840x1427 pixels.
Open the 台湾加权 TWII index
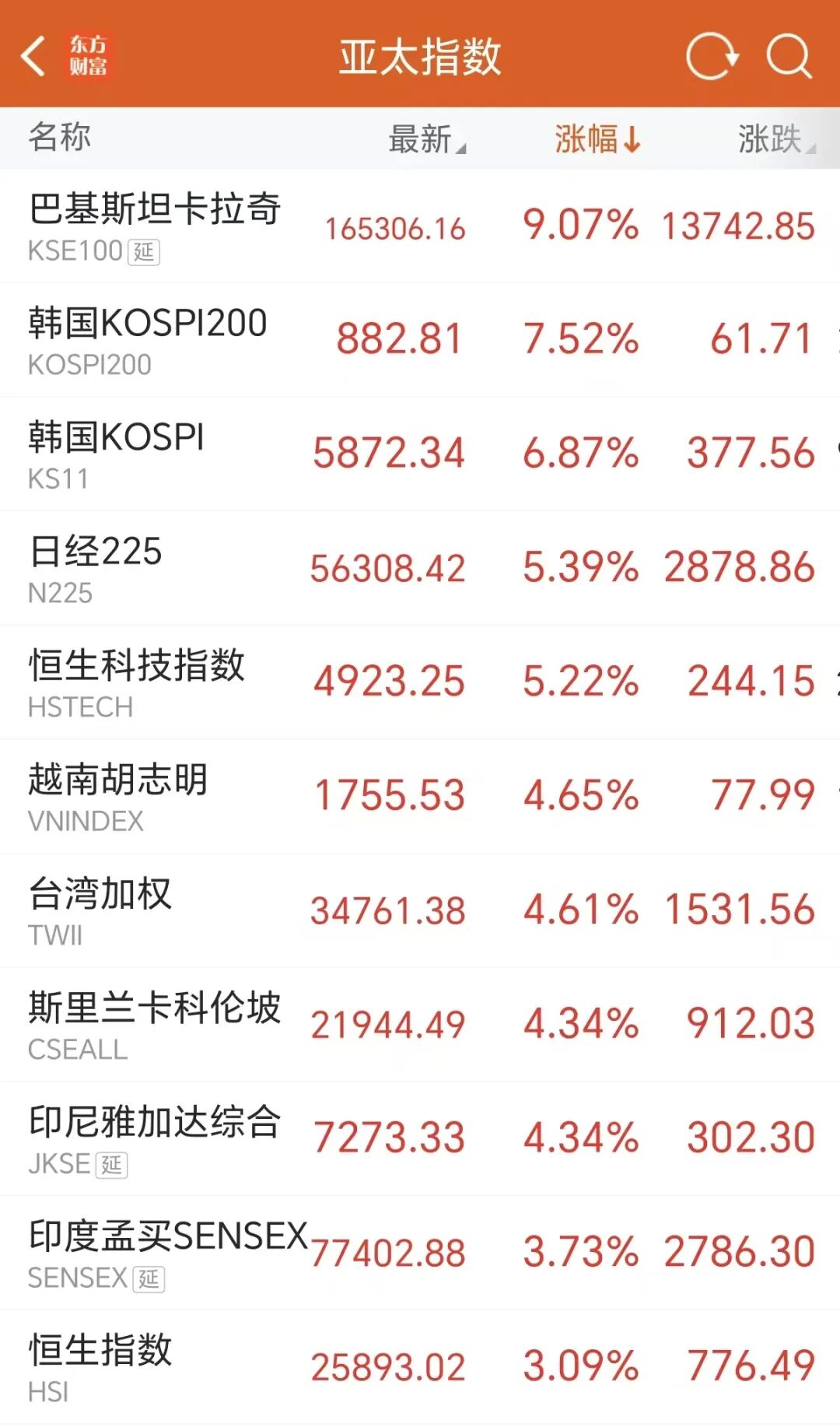coord(100,910)
